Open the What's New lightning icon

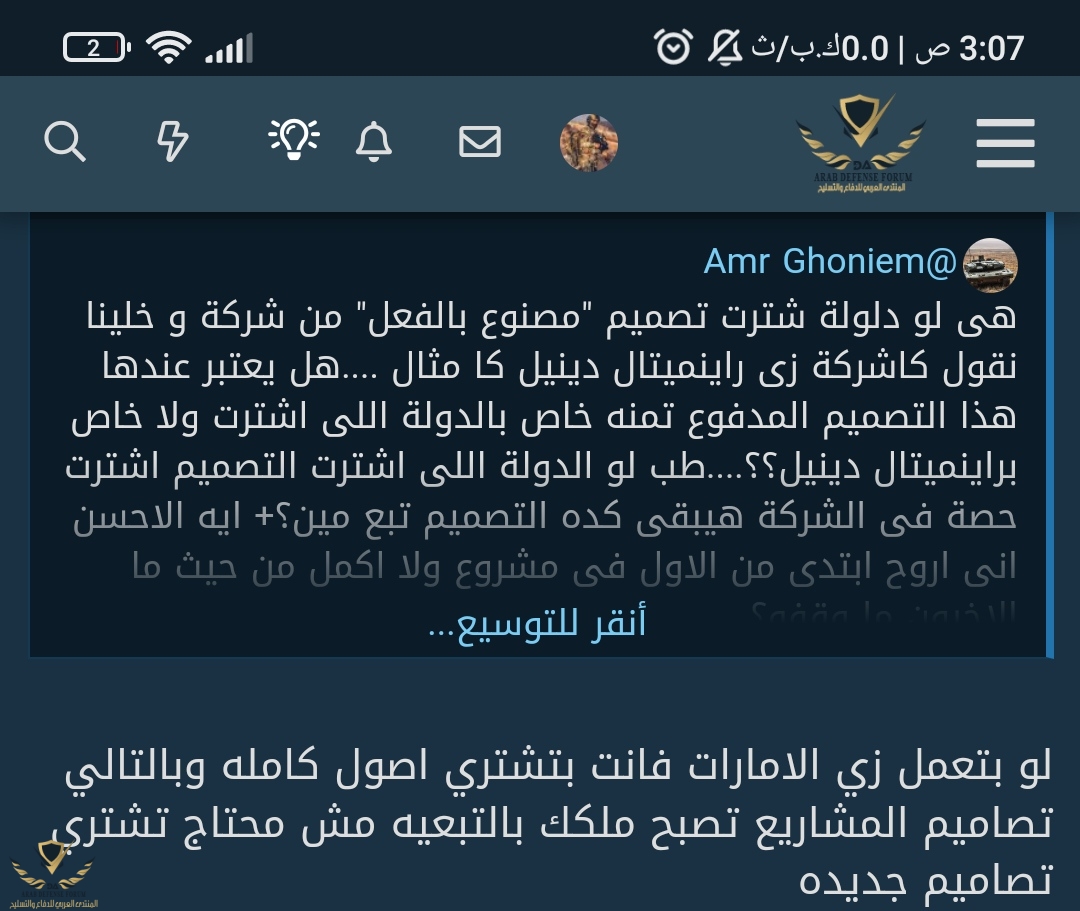coord(173,143)
